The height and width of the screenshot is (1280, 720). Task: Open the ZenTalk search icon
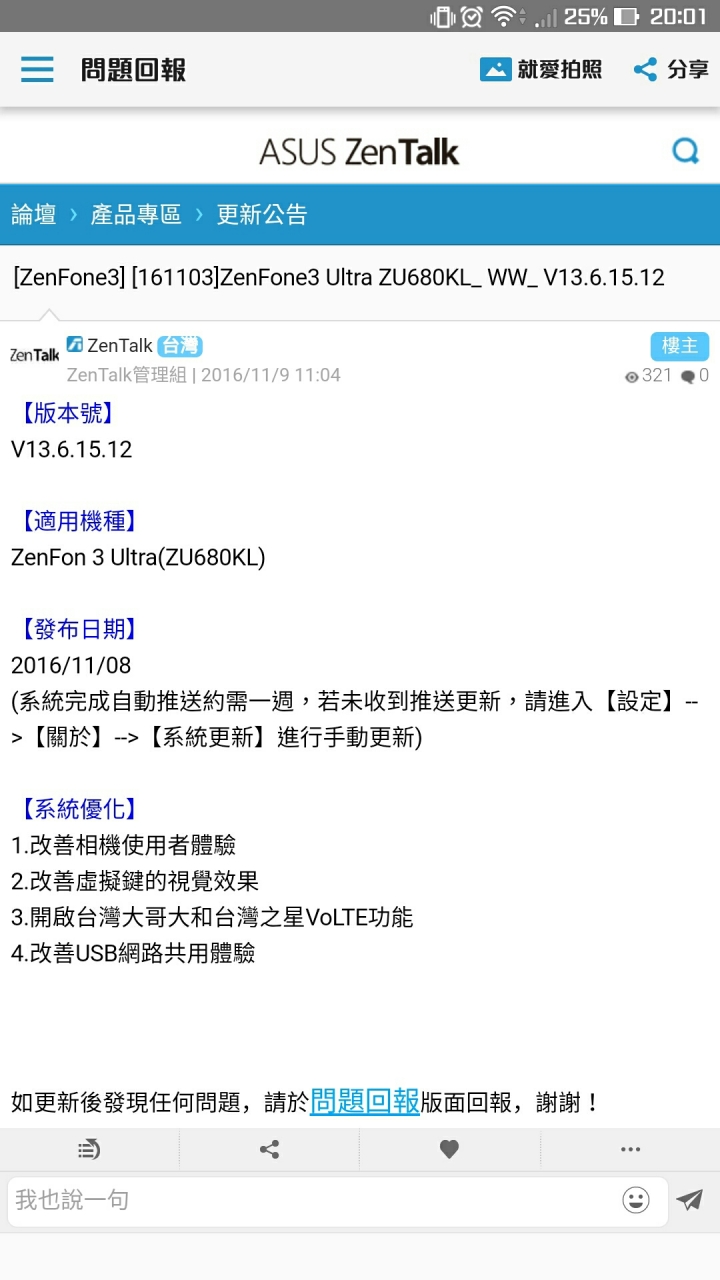pos(685,152)
